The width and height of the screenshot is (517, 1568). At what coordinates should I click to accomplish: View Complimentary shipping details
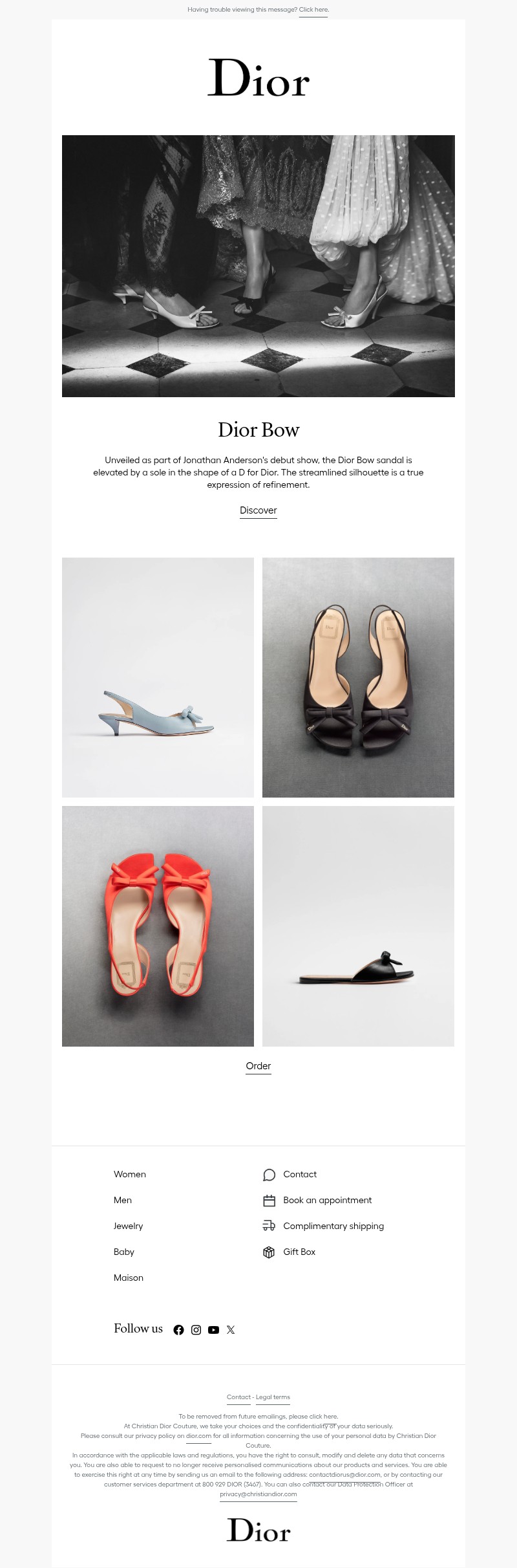point(333,1226)
